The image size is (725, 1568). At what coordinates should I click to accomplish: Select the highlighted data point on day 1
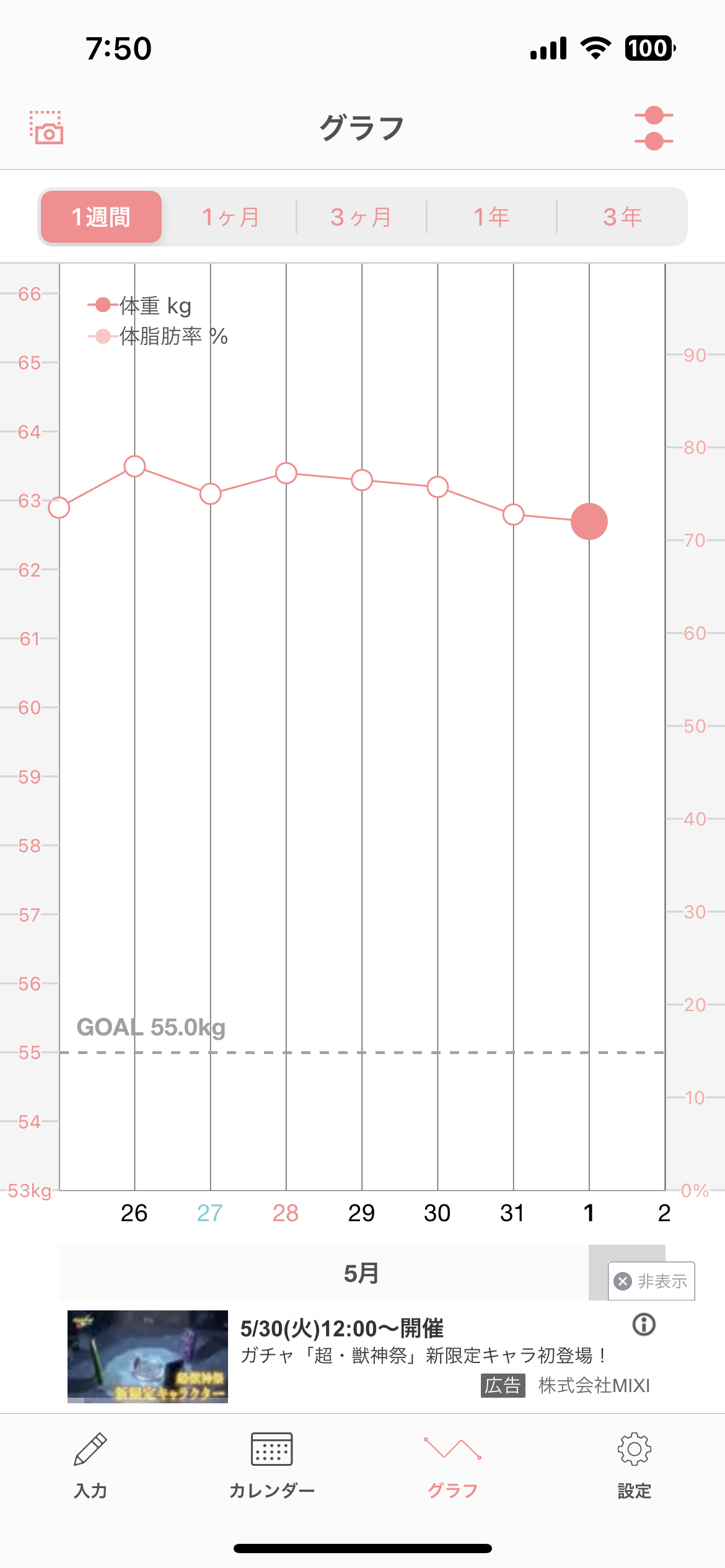coord(589,521)
